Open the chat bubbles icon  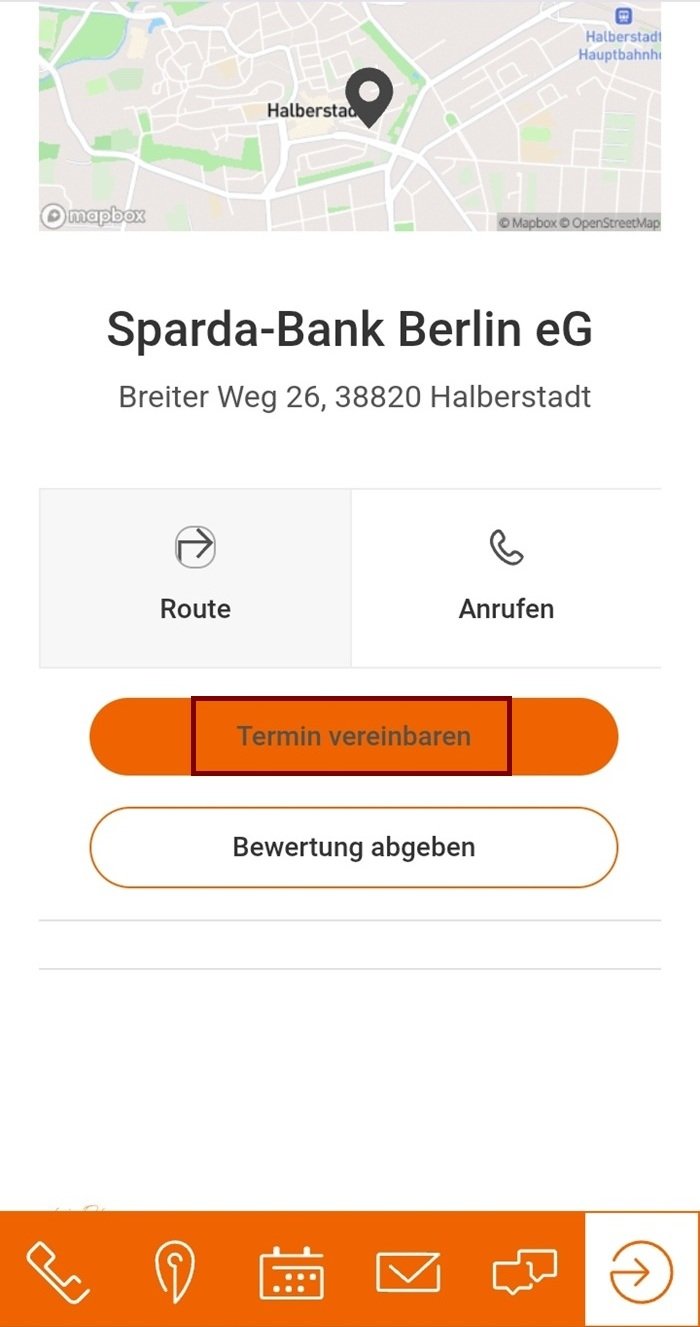coord(524,1272)
